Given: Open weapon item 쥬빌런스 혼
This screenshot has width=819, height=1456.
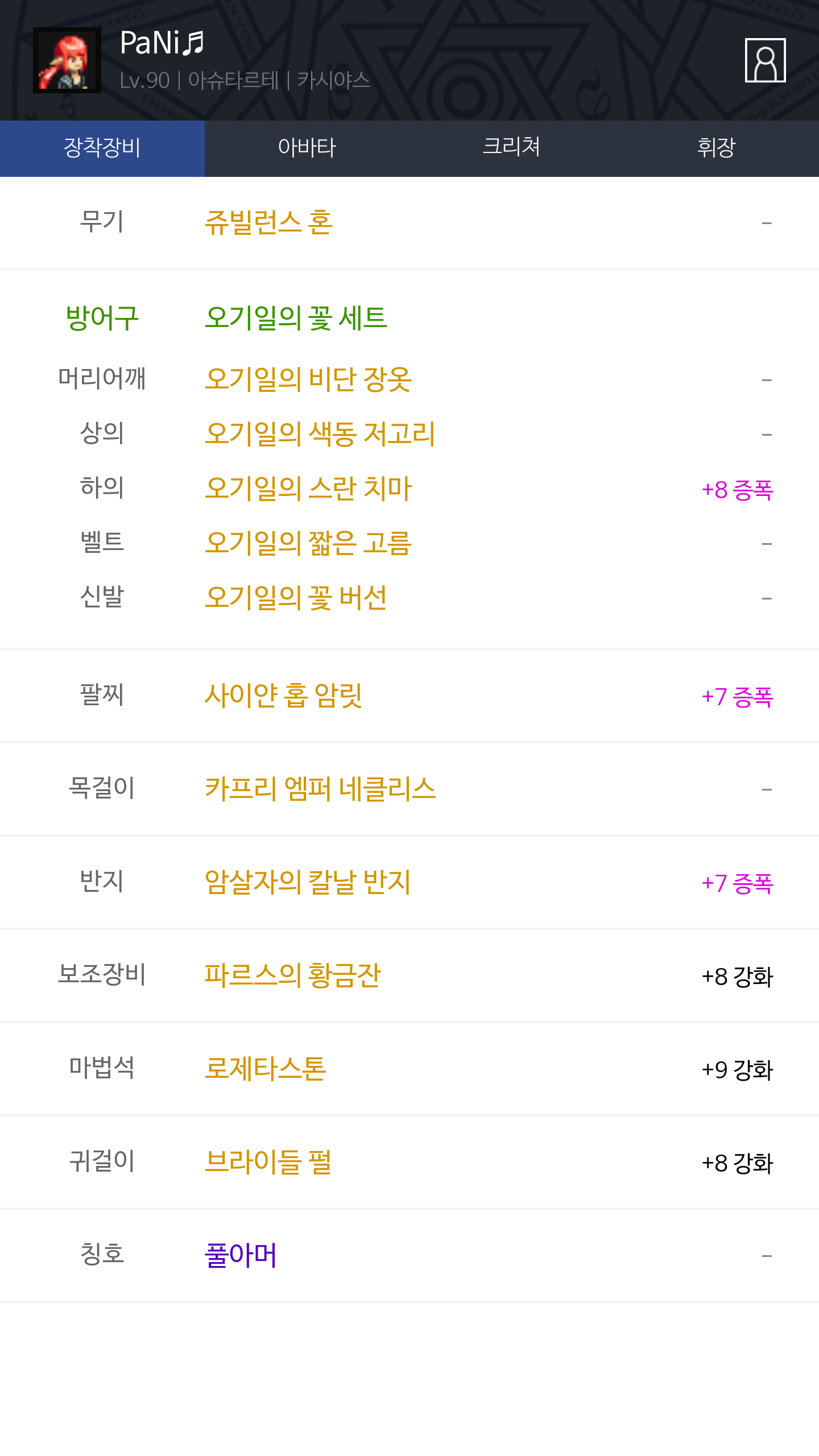Looking at the screenshot, I should pos(268,222).
